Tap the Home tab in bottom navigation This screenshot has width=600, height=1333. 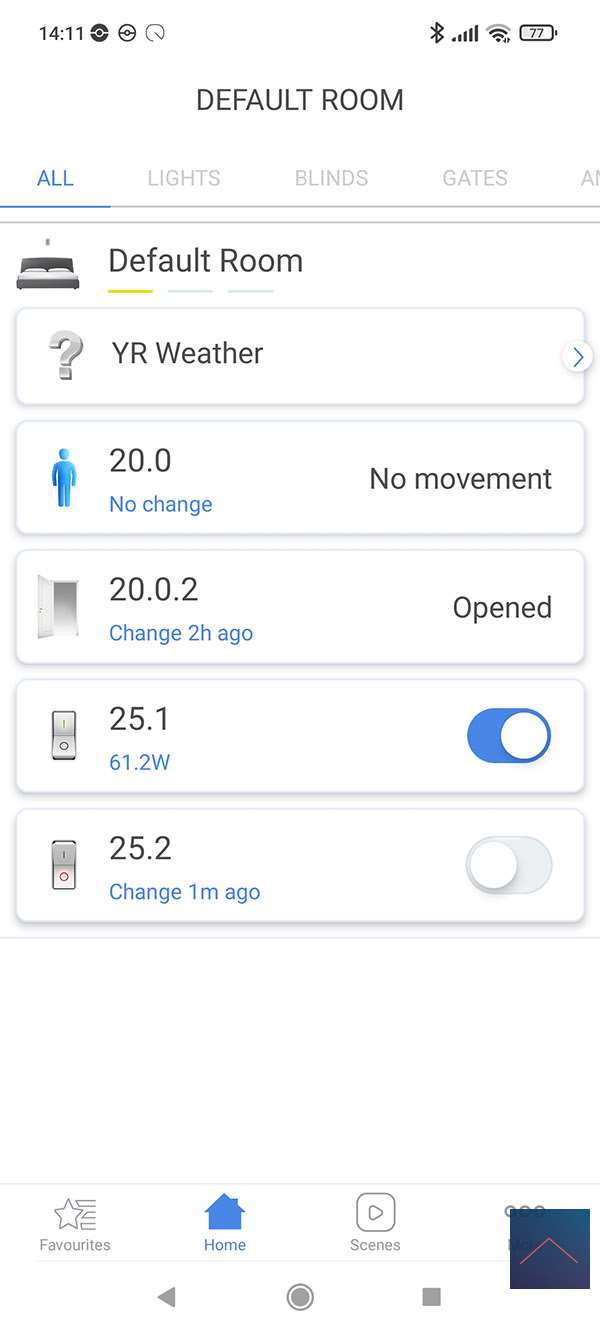click(225, 1225)
